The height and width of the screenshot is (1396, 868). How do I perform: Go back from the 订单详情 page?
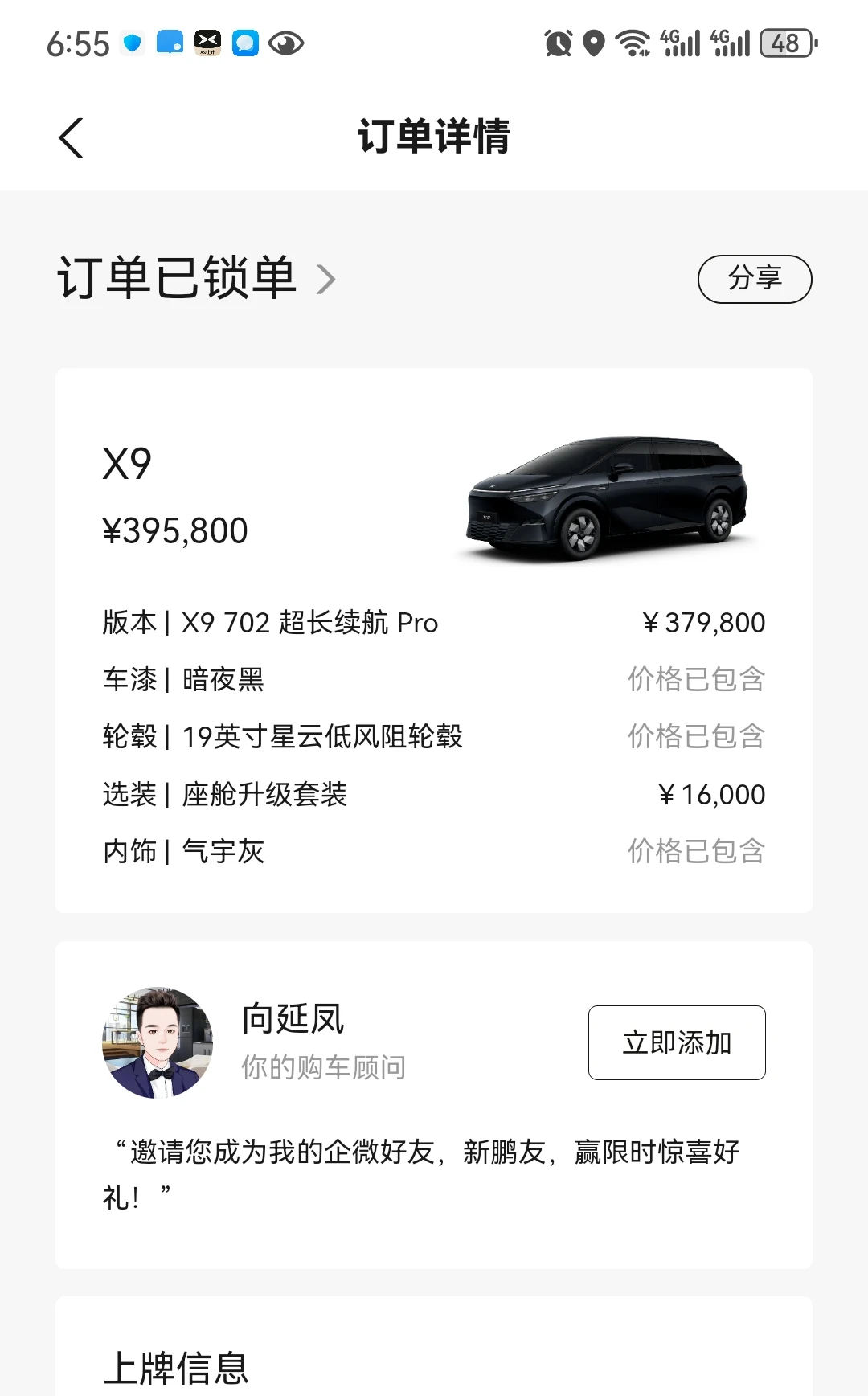pos(72,137)
